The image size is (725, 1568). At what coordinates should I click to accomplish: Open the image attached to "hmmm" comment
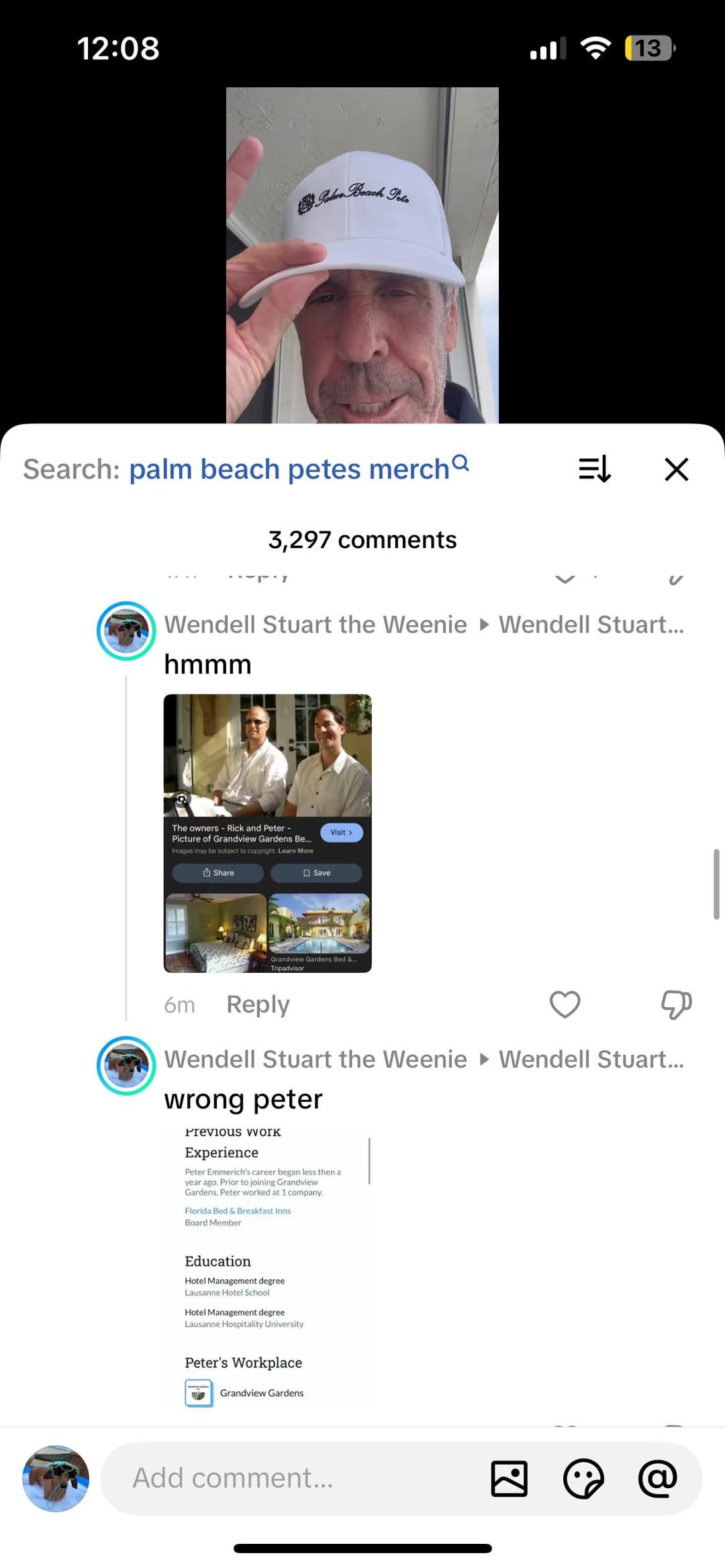(x=267, y=833)
